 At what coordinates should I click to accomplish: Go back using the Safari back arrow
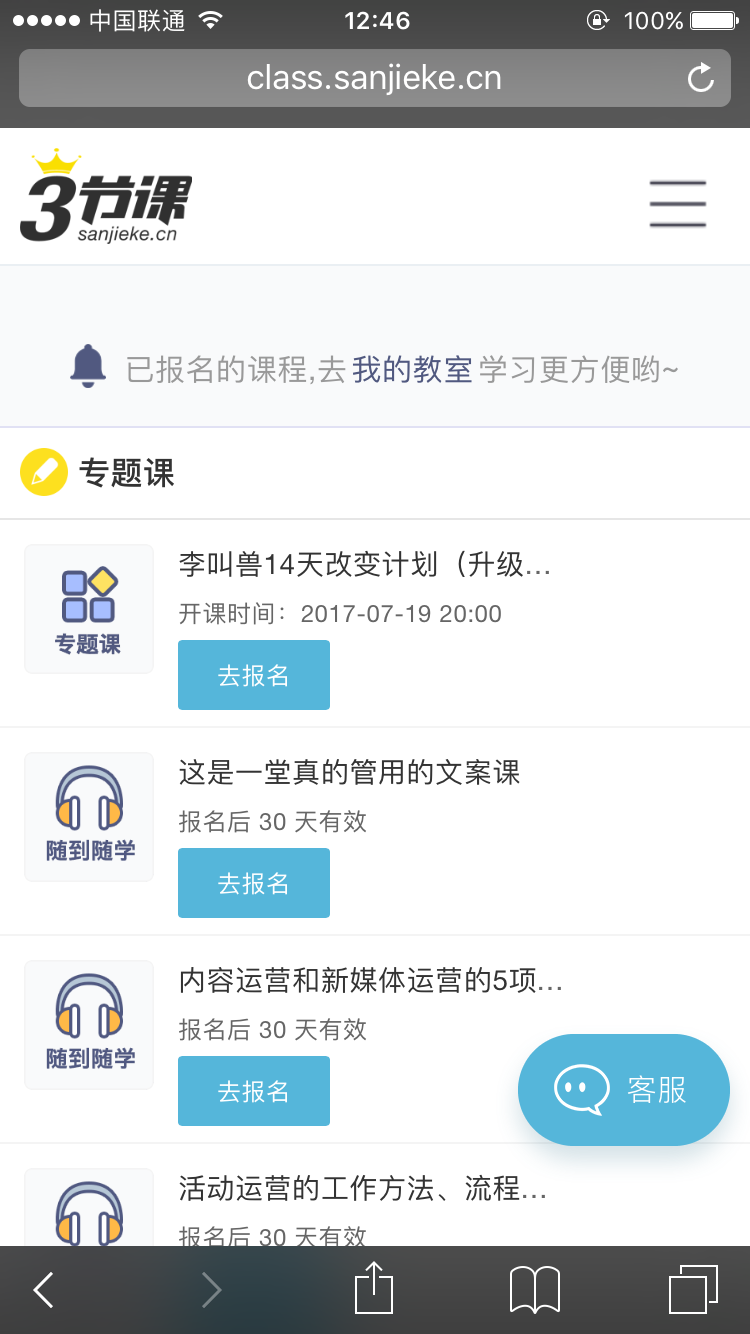click(42, 1290)
